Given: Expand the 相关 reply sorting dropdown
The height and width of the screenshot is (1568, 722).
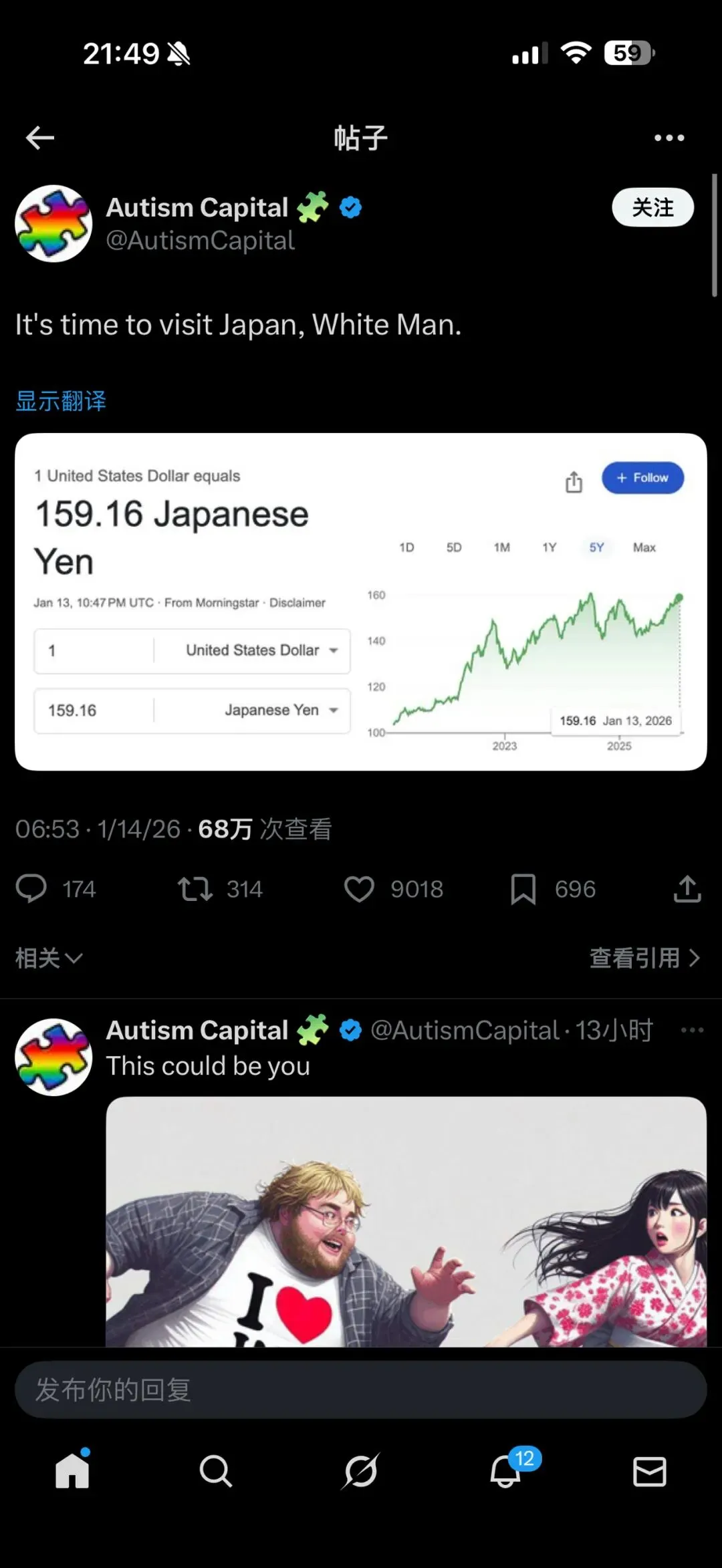Looking at the screenshot, I should [48, 958].
